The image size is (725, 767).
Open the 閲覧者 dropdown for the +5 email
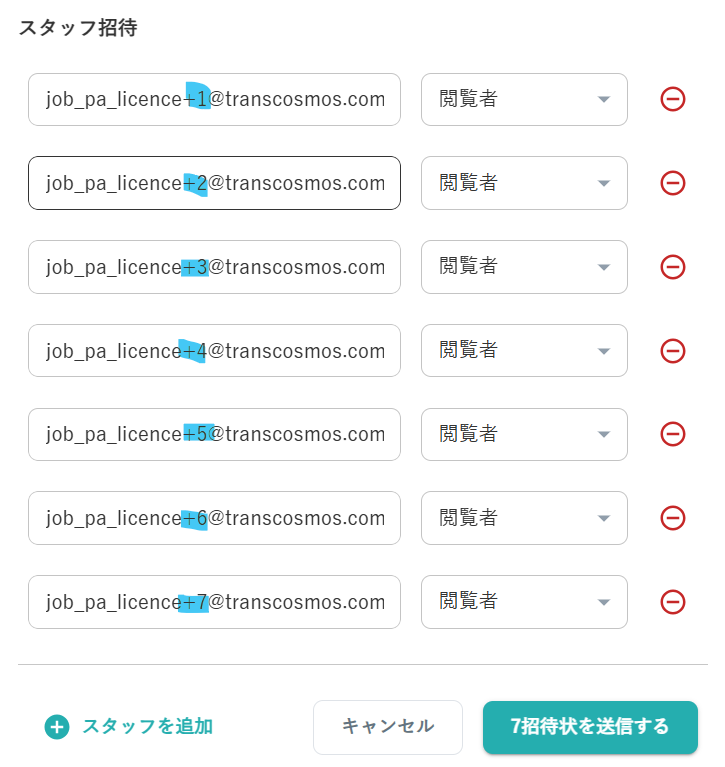click(524, 434)
